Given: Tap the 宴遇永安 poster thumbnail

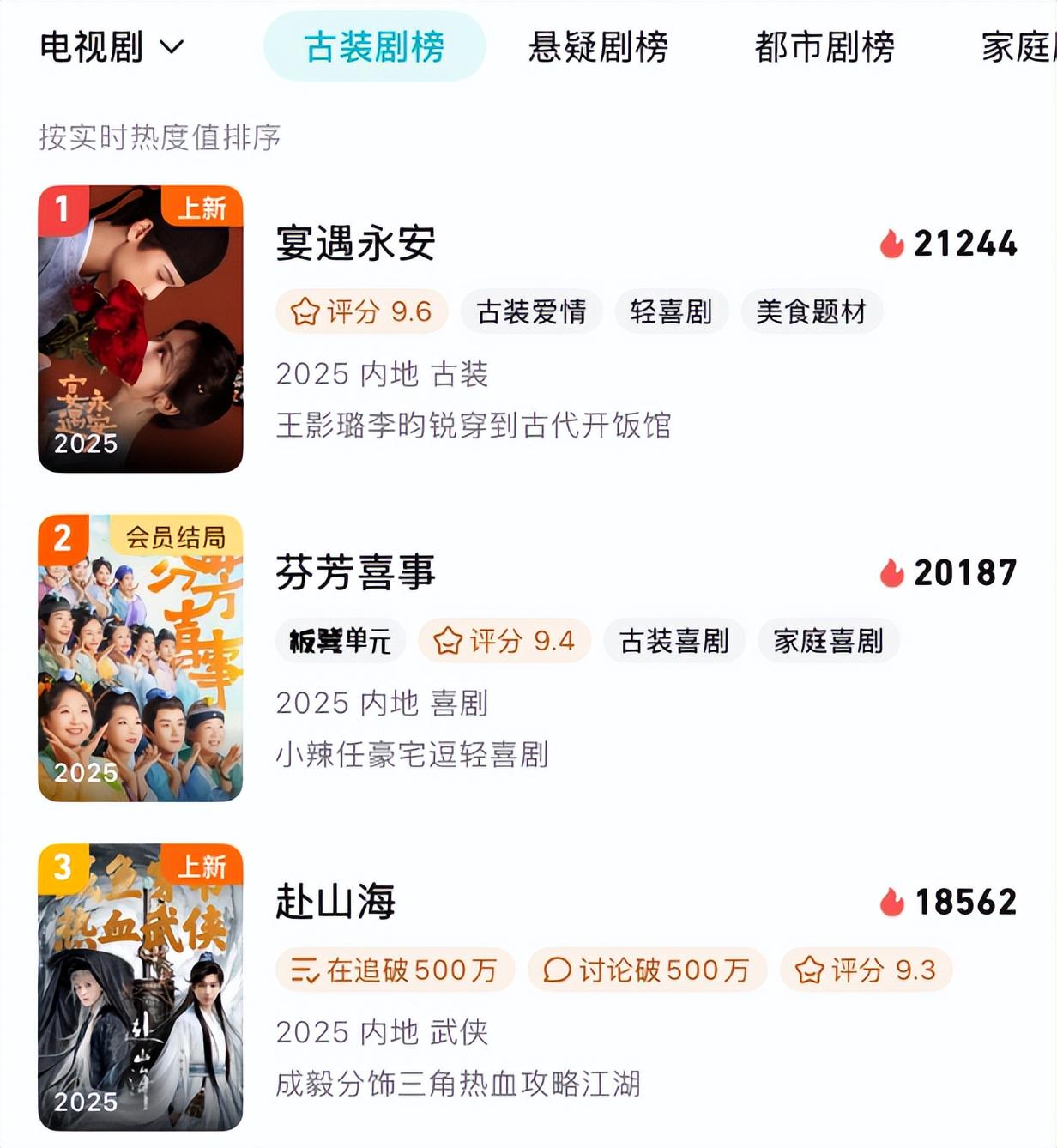Looking at the screenshot, I should (141, 329).
